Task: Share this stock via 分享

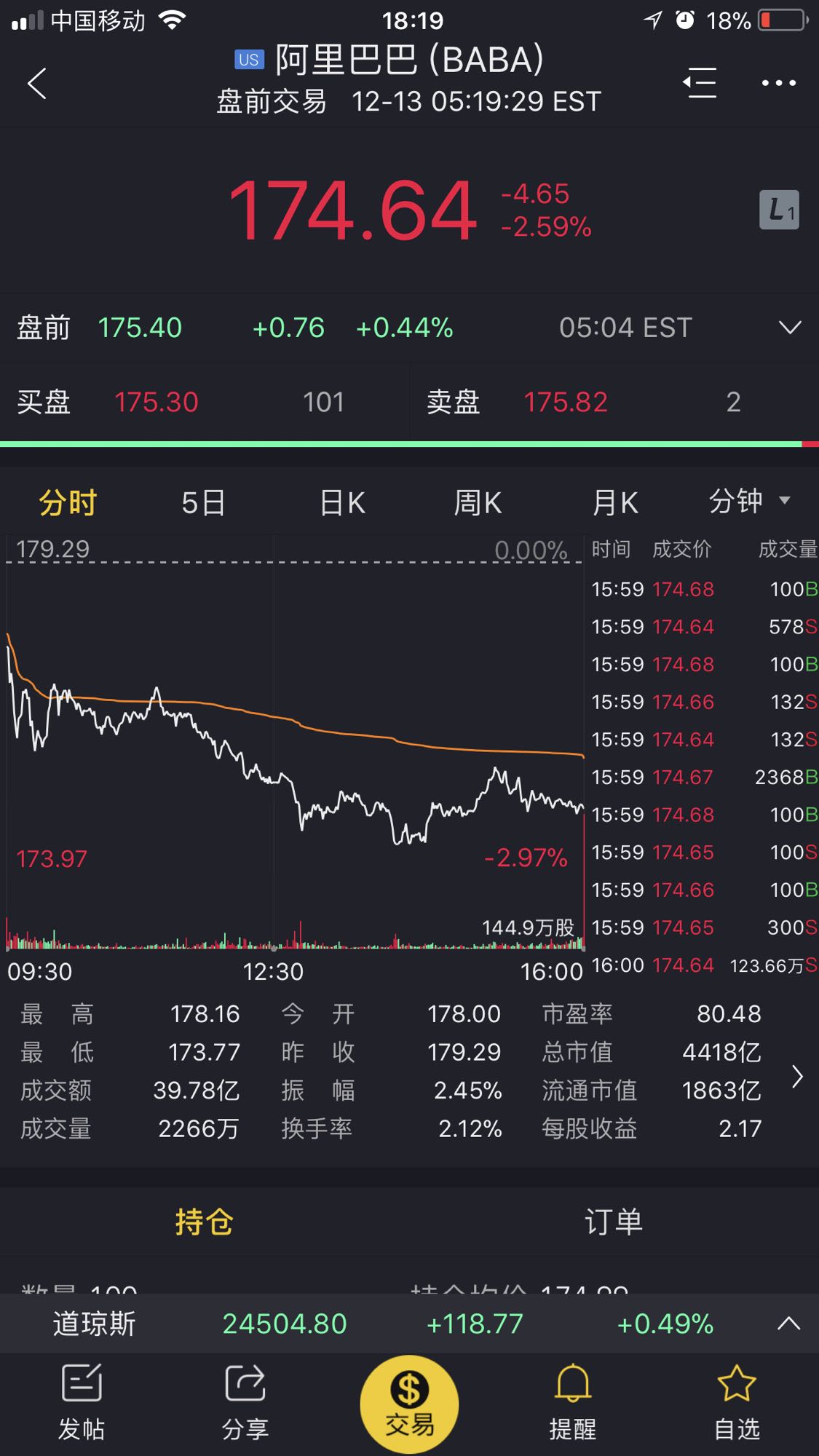Action: [245, 1404]
